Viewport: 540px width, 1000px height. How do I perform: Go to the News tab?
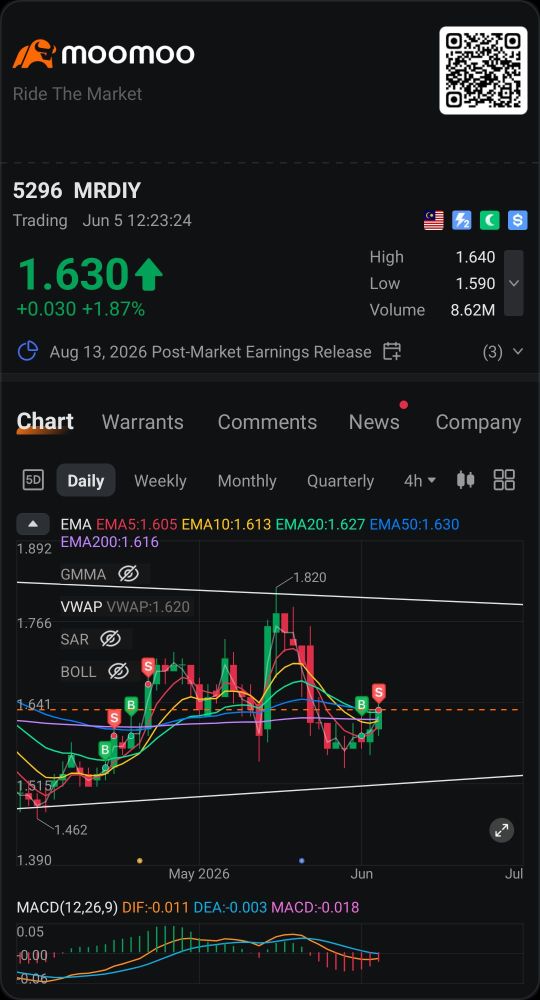[x=374, y=422]
